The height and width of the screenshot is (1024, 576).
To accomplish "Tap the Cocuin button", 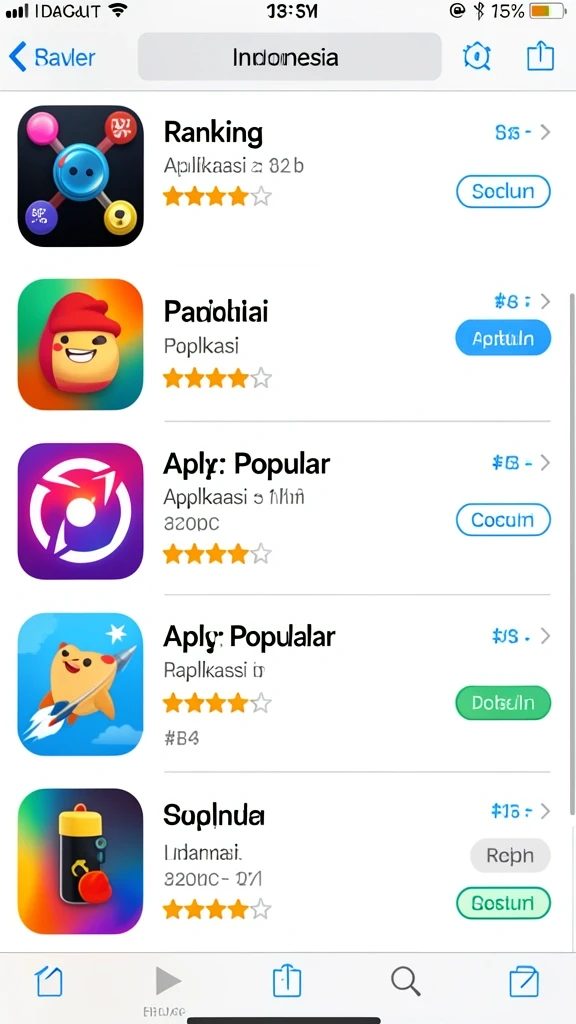I will (x=503, y=520).
